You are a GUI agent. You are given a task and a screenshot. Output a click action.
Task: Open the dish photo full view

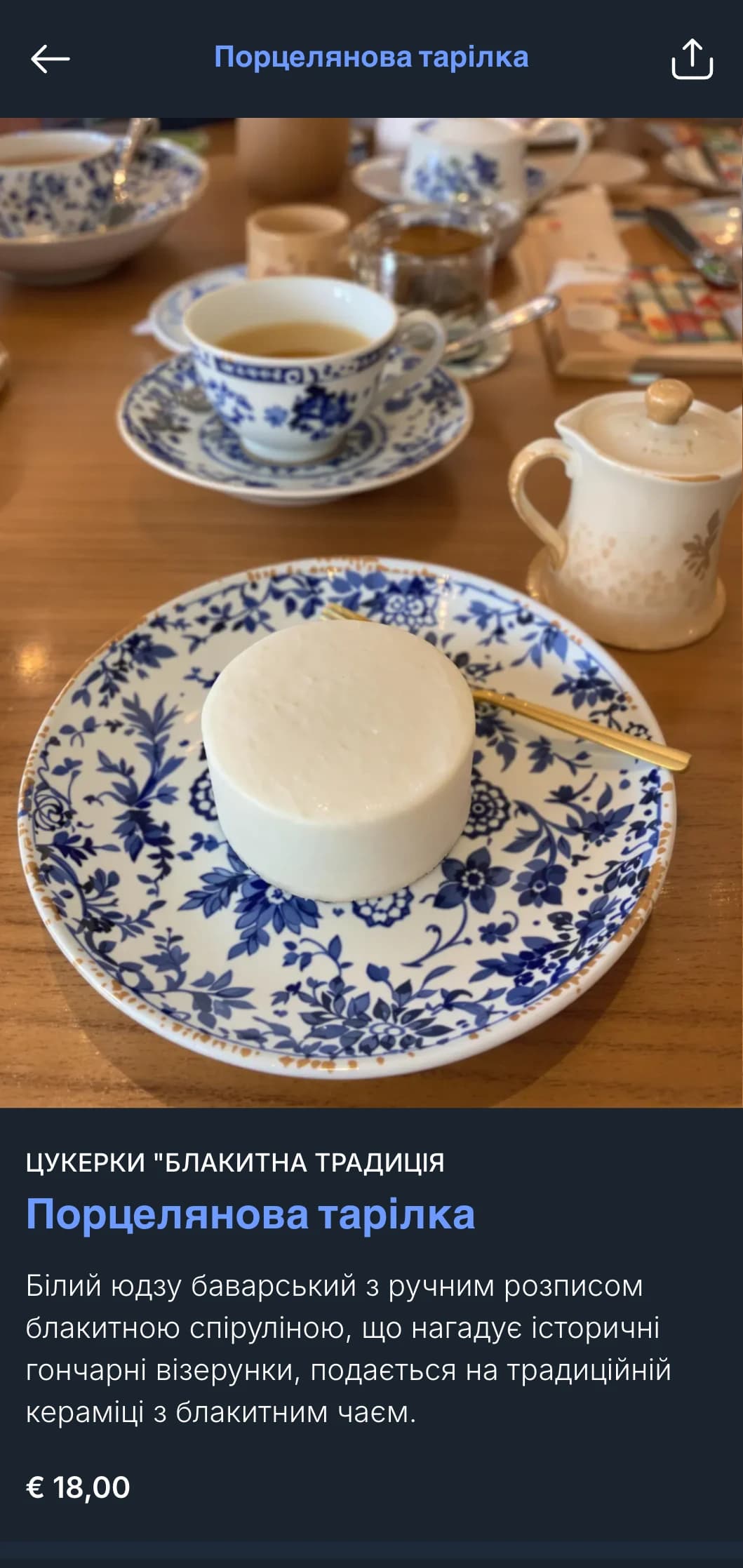(371, 612)
